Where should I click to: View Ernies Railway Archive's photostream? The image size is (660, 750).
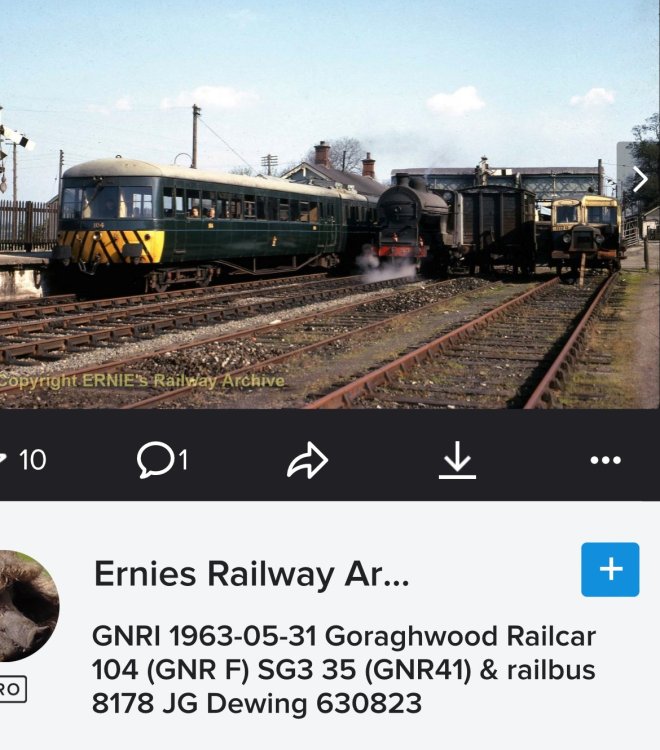tap(251, 574)
